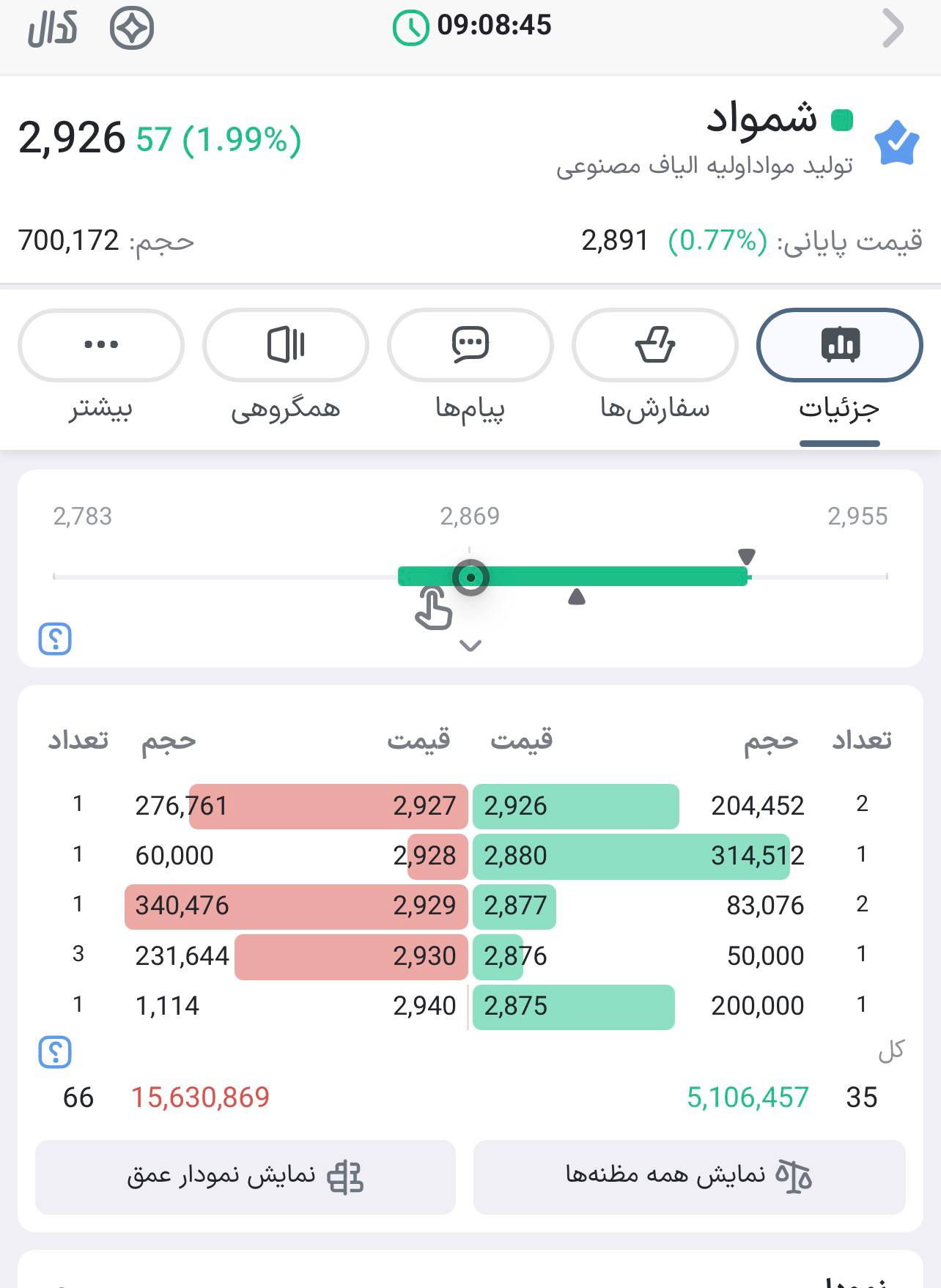Open the help icon below the order book
941x1288 pixels.
55,1053
